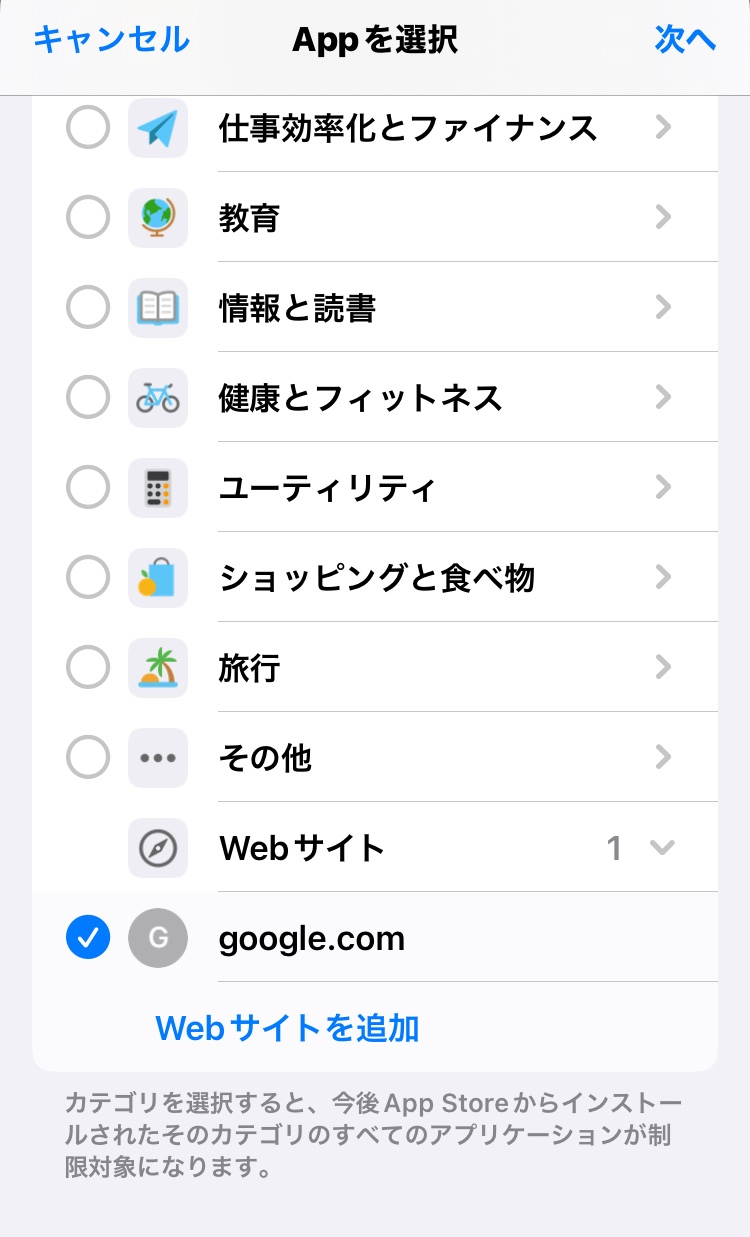Image resolution: width=750 pixels, height=1237 pixels.
Task: Select the その他 category circle
Action: (x=88, y=758)
